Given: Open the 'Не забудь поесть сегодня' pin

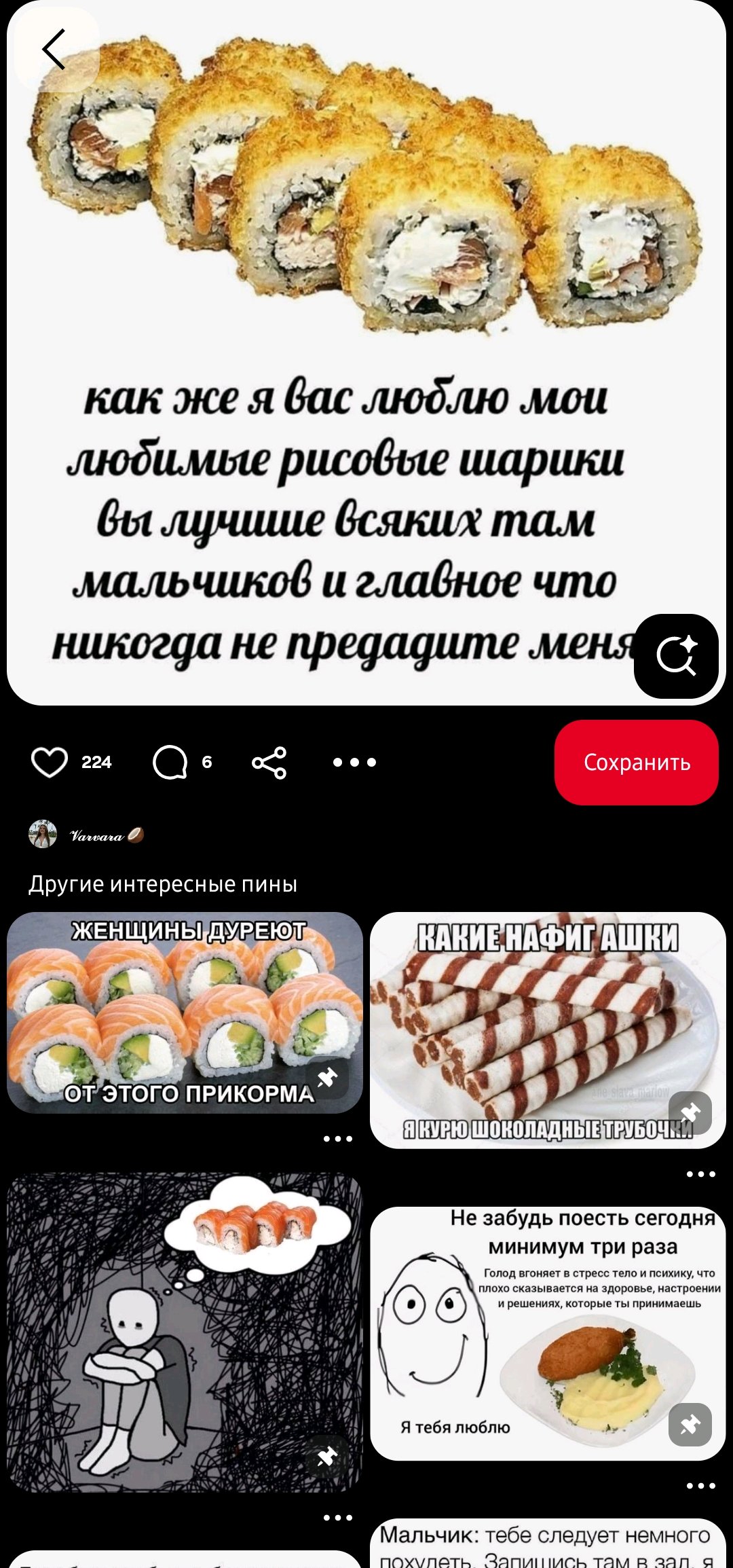Looking at the screenshot, I should pyautogui.click(x=548, y=1334).
